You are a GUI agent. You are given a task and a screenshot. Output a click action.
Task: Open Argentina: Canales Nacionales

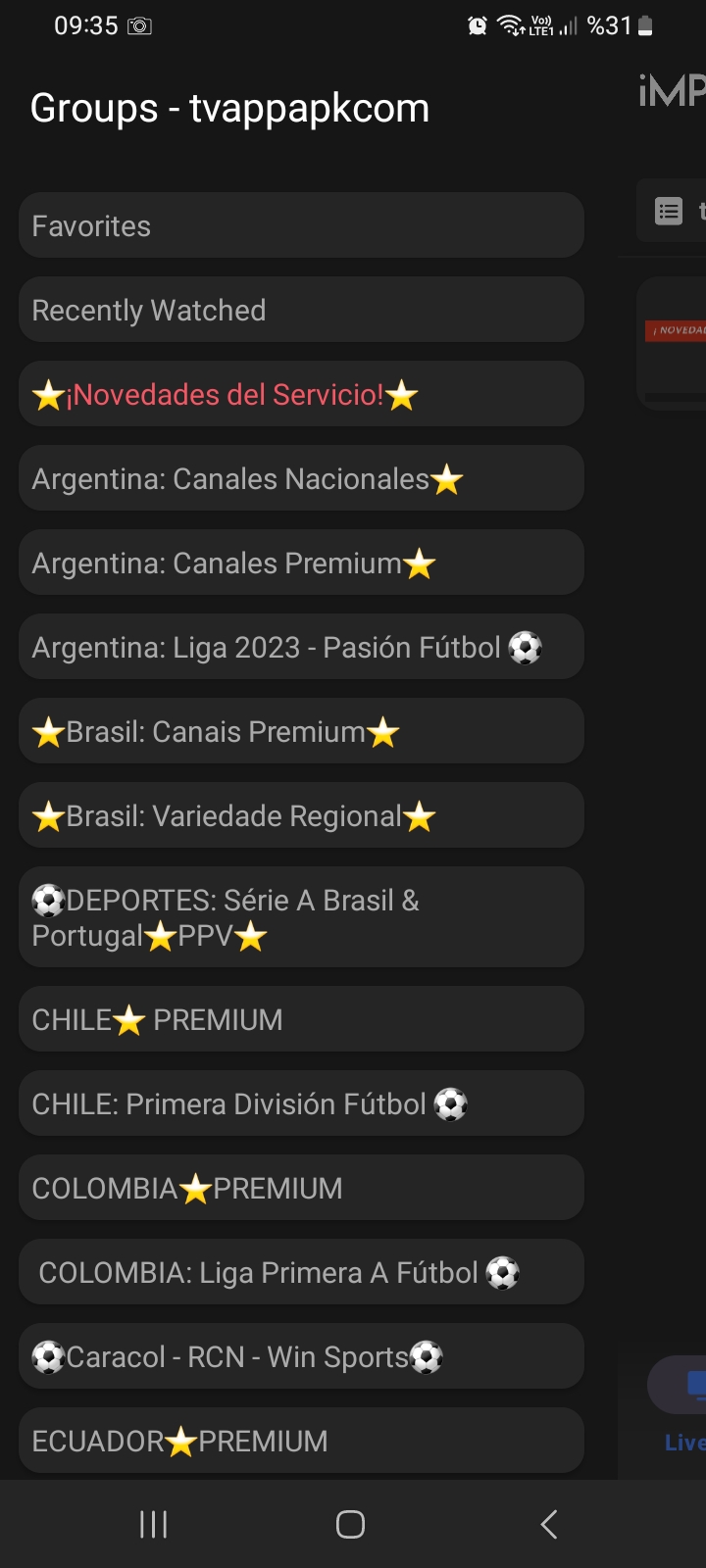[x=301, y=478]
